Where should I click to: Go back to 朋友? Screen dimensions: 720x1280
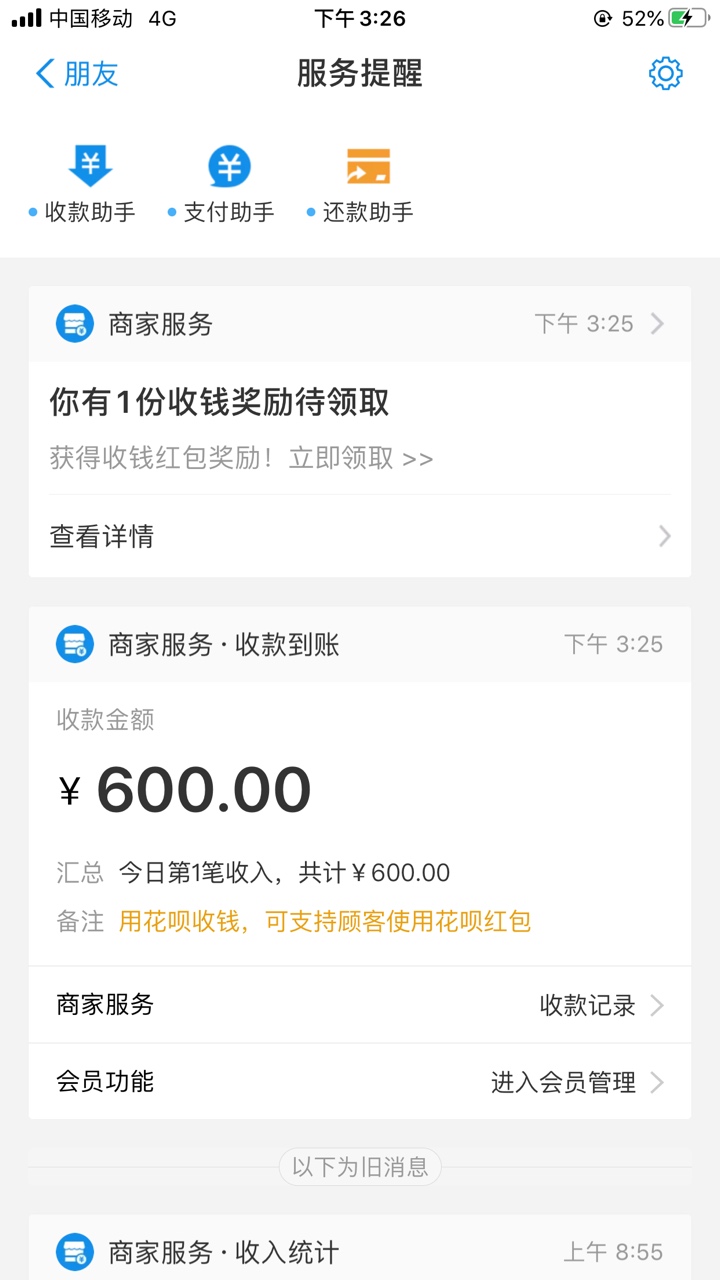77,74
